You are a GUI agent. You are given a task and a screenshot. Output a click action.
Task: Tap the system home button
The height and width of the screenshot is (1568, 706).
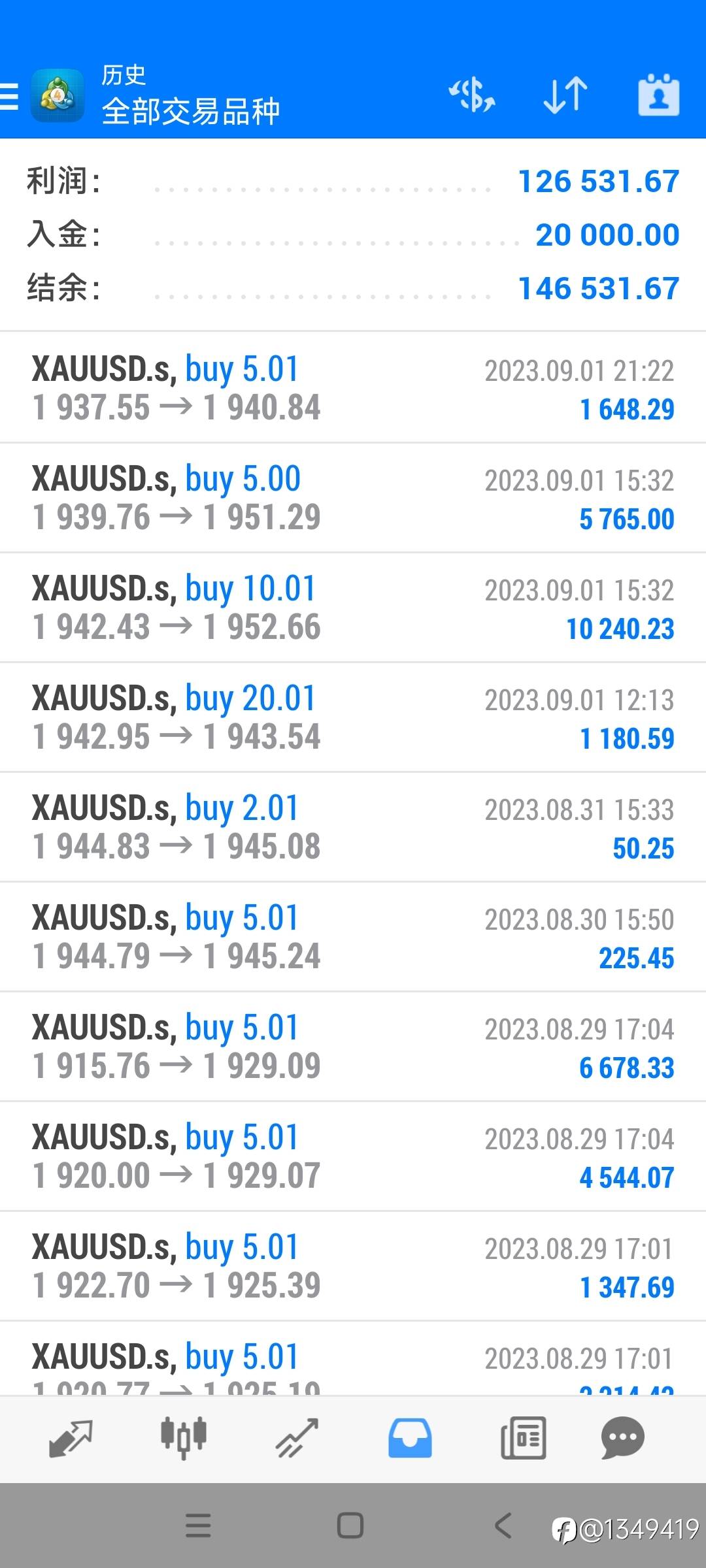pos(350,1526)
